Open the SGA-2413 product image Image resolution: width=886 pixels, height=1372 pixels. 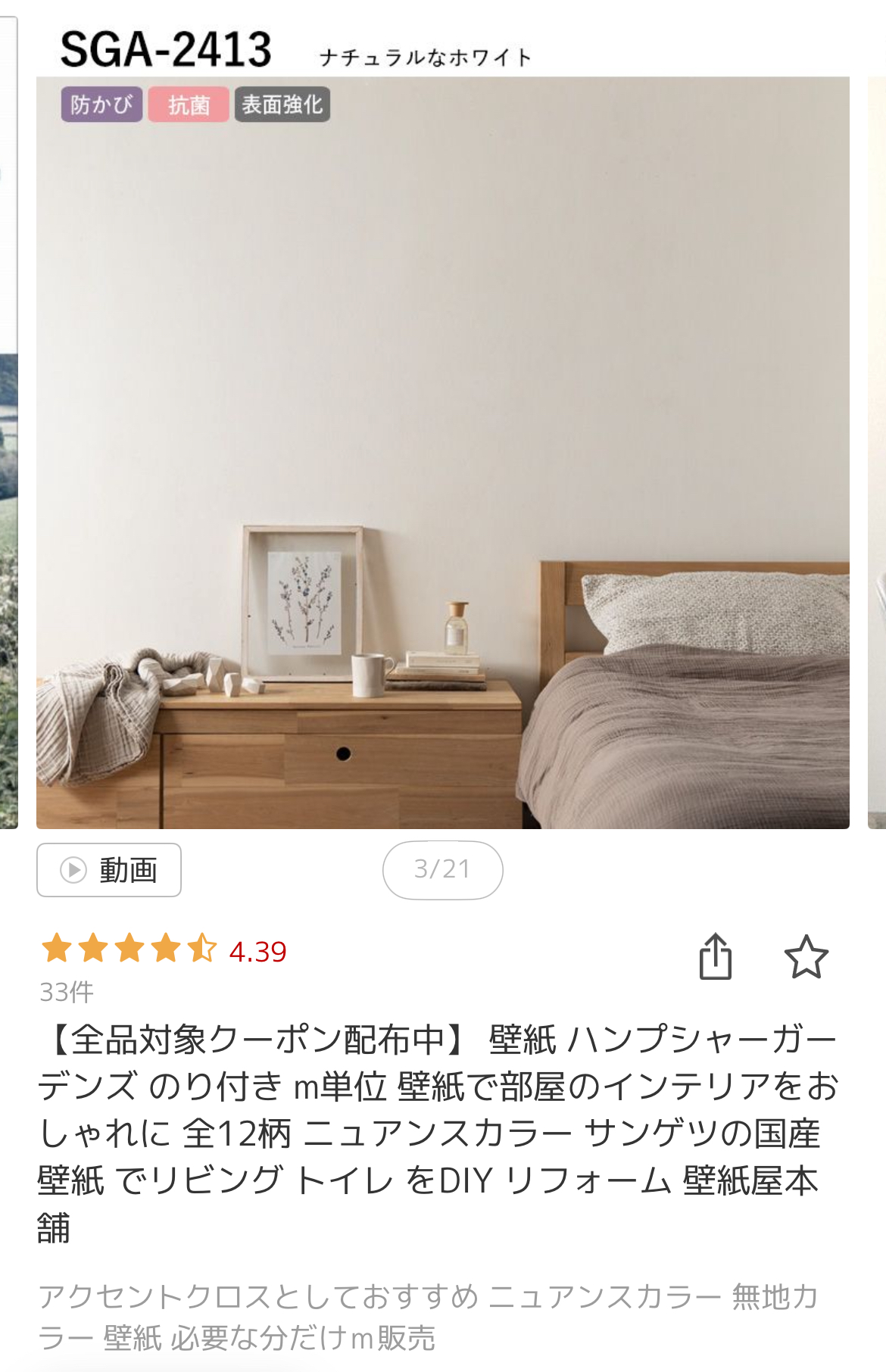tap(442, 452)
